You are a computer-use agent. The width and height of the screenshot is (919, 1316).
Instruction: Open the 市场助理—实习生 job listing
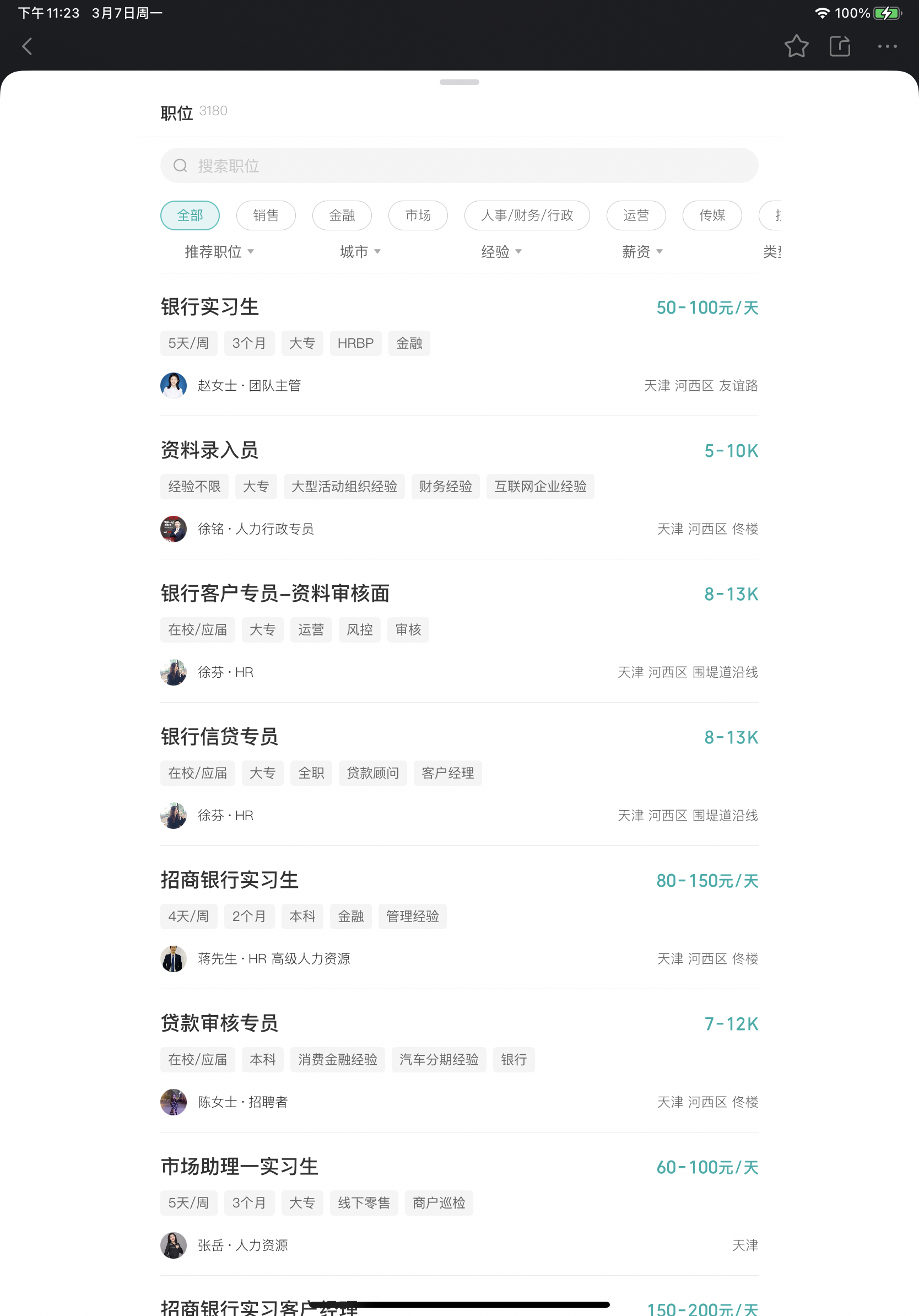pos(240,1167)
